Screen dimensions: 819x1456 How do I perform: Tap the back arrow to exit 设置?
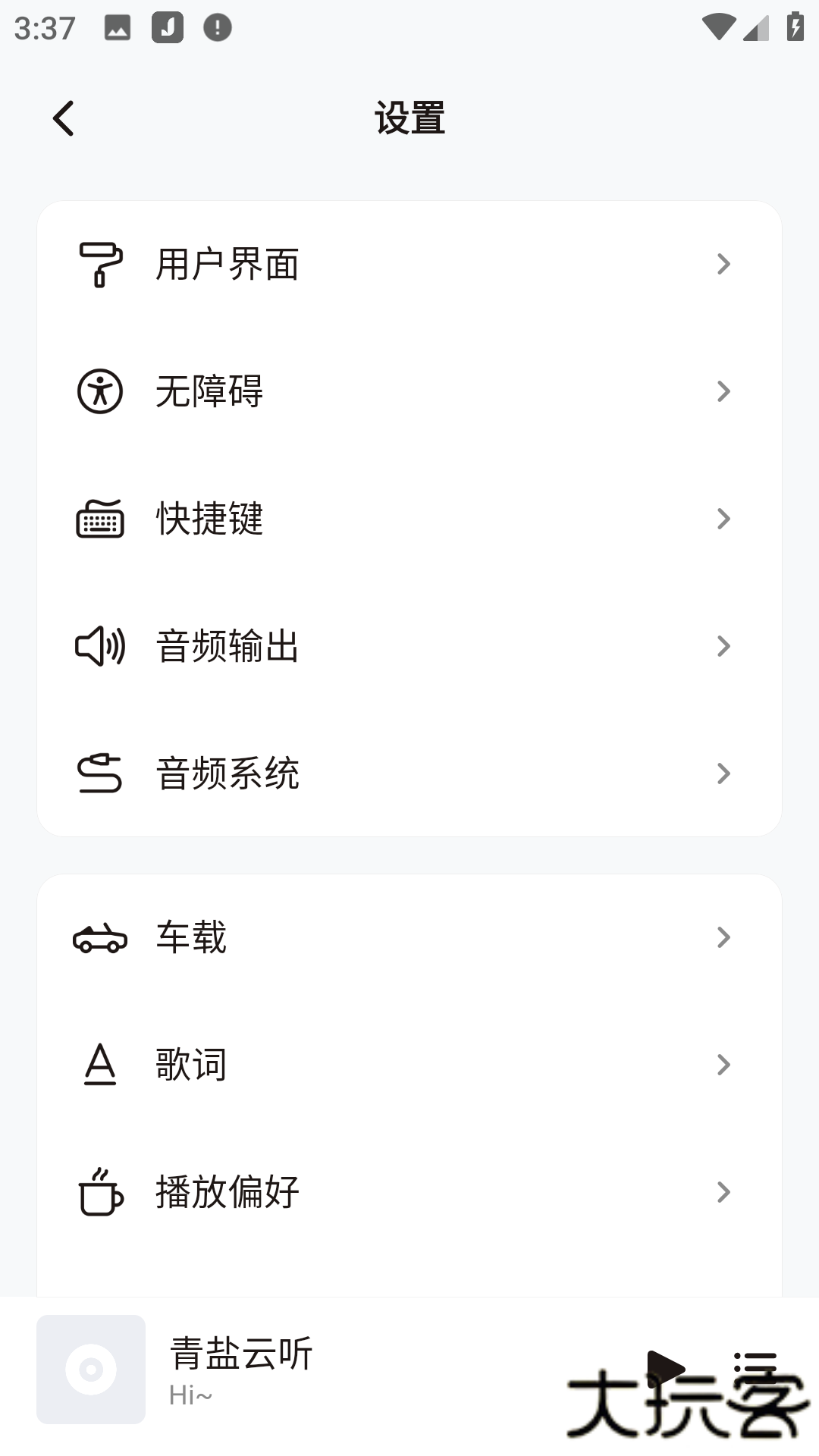(64, 118)
